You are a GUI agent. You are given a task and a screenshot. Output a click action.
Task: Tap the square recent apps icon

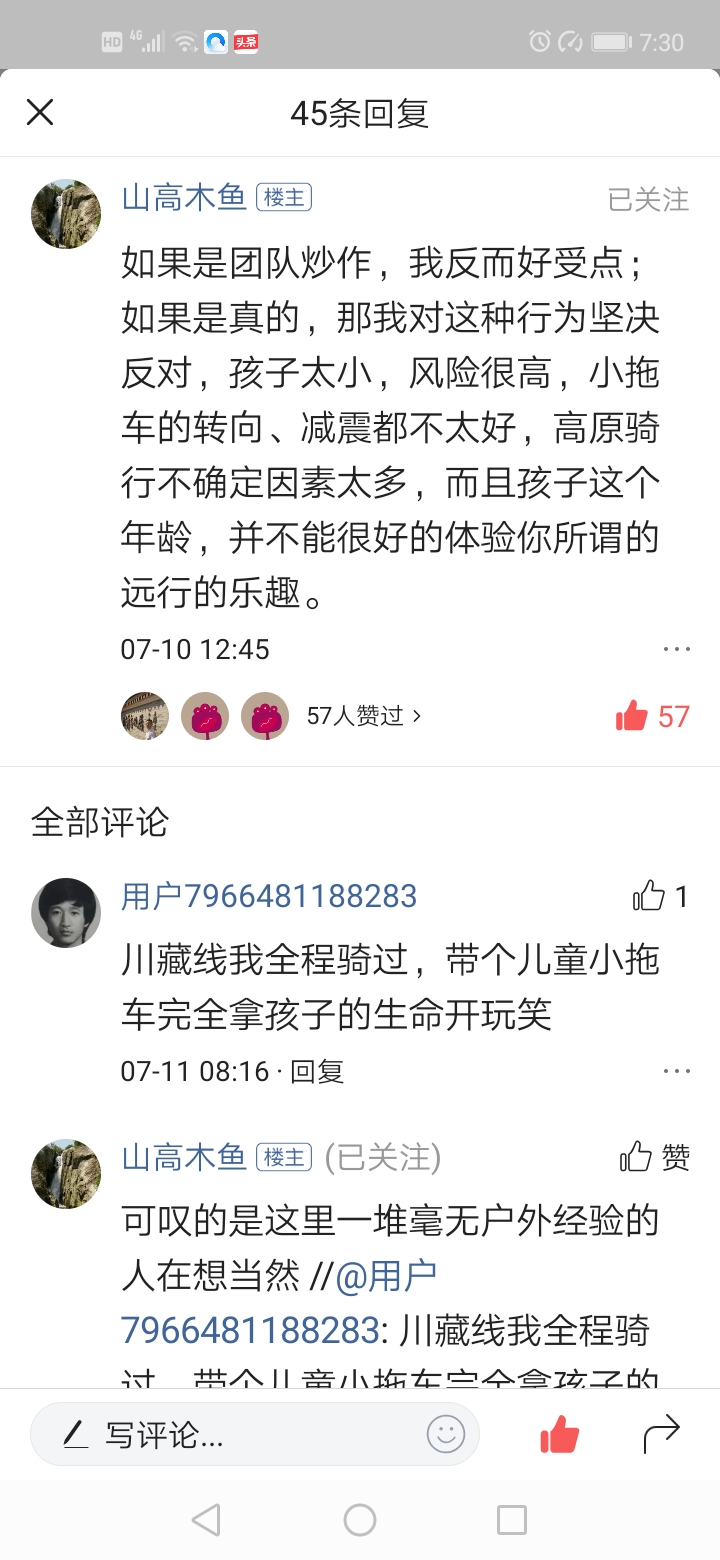click(512, 1519)
